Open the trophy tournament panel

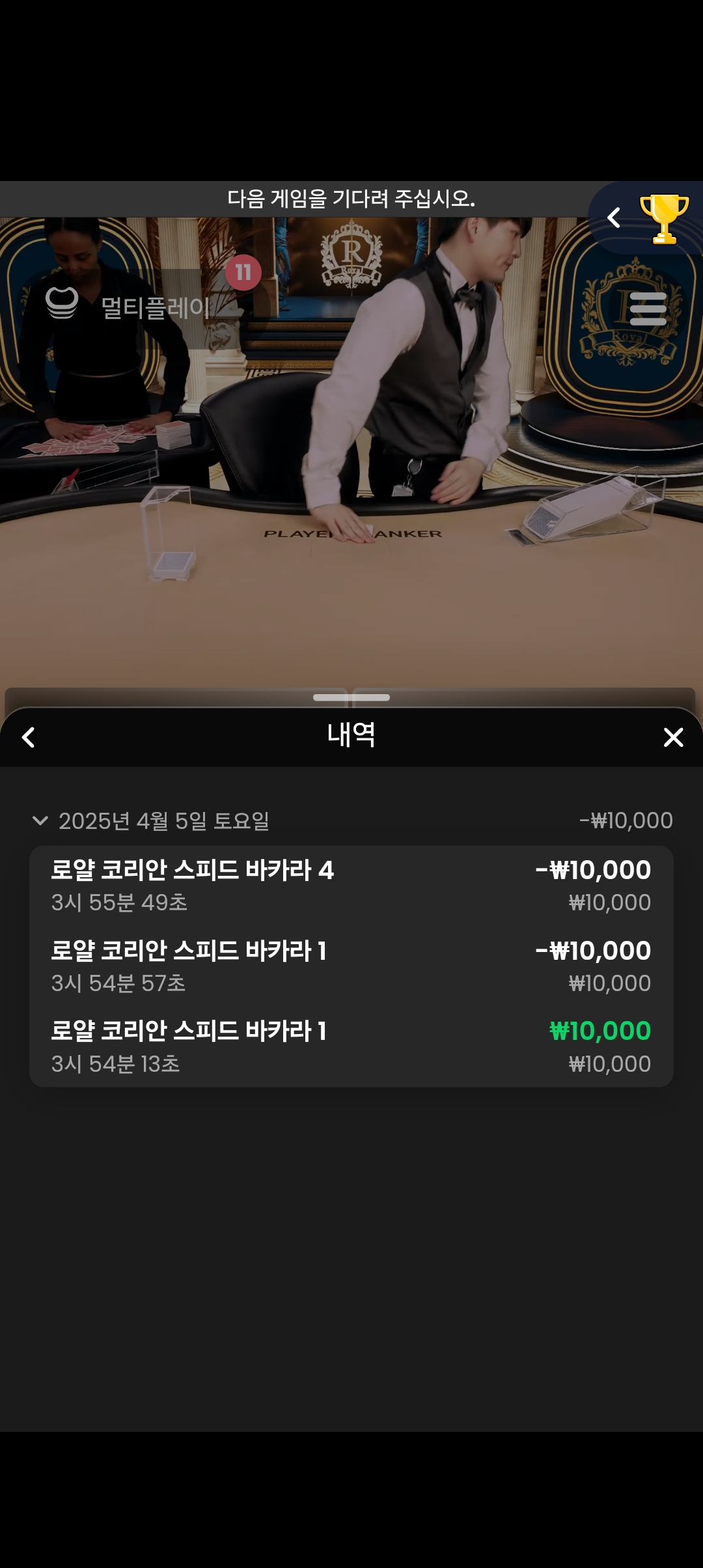click(x=664, y=219)
